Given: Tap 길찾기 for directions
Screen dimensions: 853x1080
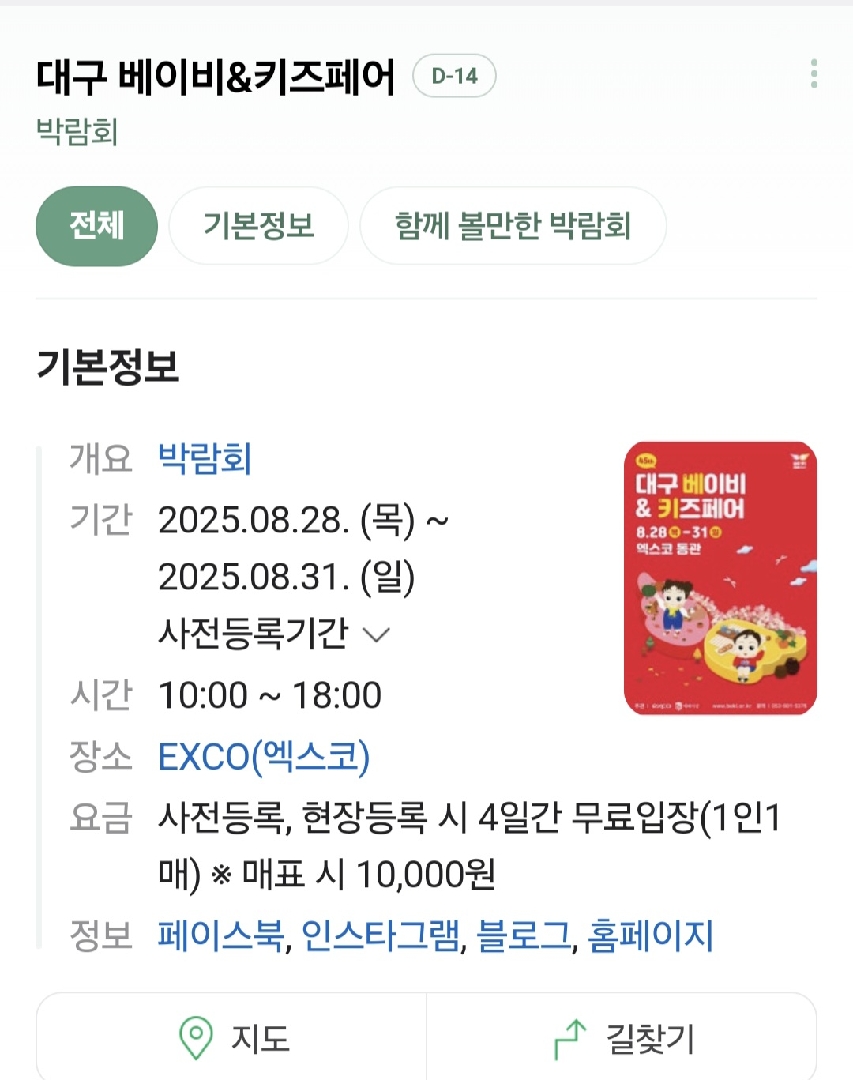Looking at the screenshot, I should click(x=622, y=1039).
